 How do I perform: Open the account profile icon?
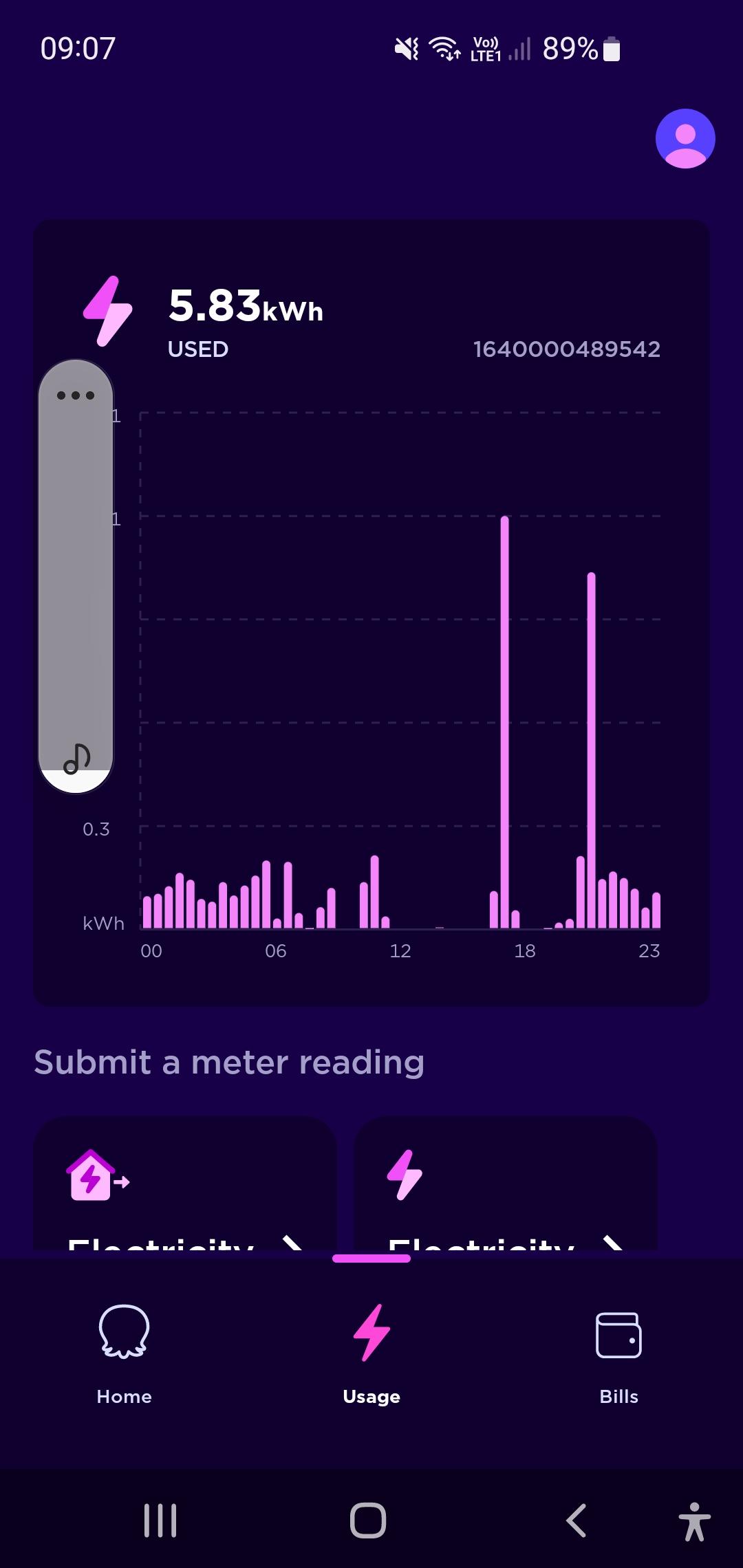pos(685,138)
